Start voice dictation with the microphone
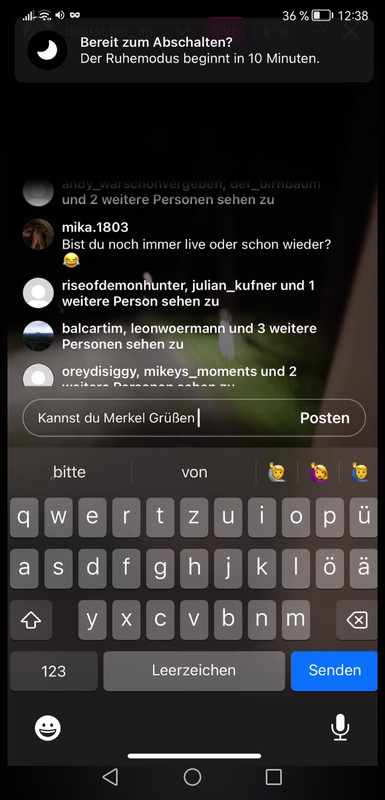 (x=340, y=727)
